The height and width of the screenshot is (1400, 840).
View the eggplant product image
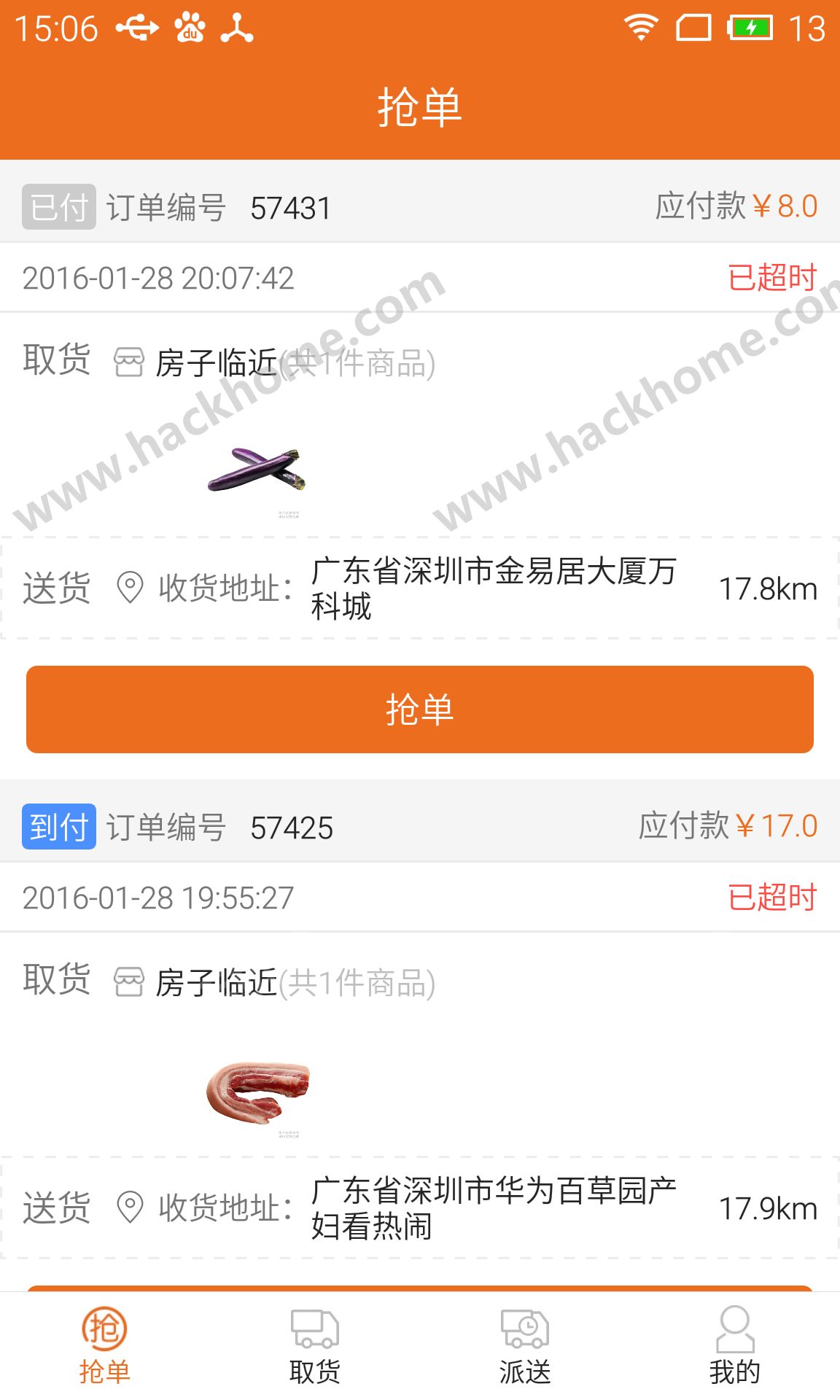tap(255, 471)
